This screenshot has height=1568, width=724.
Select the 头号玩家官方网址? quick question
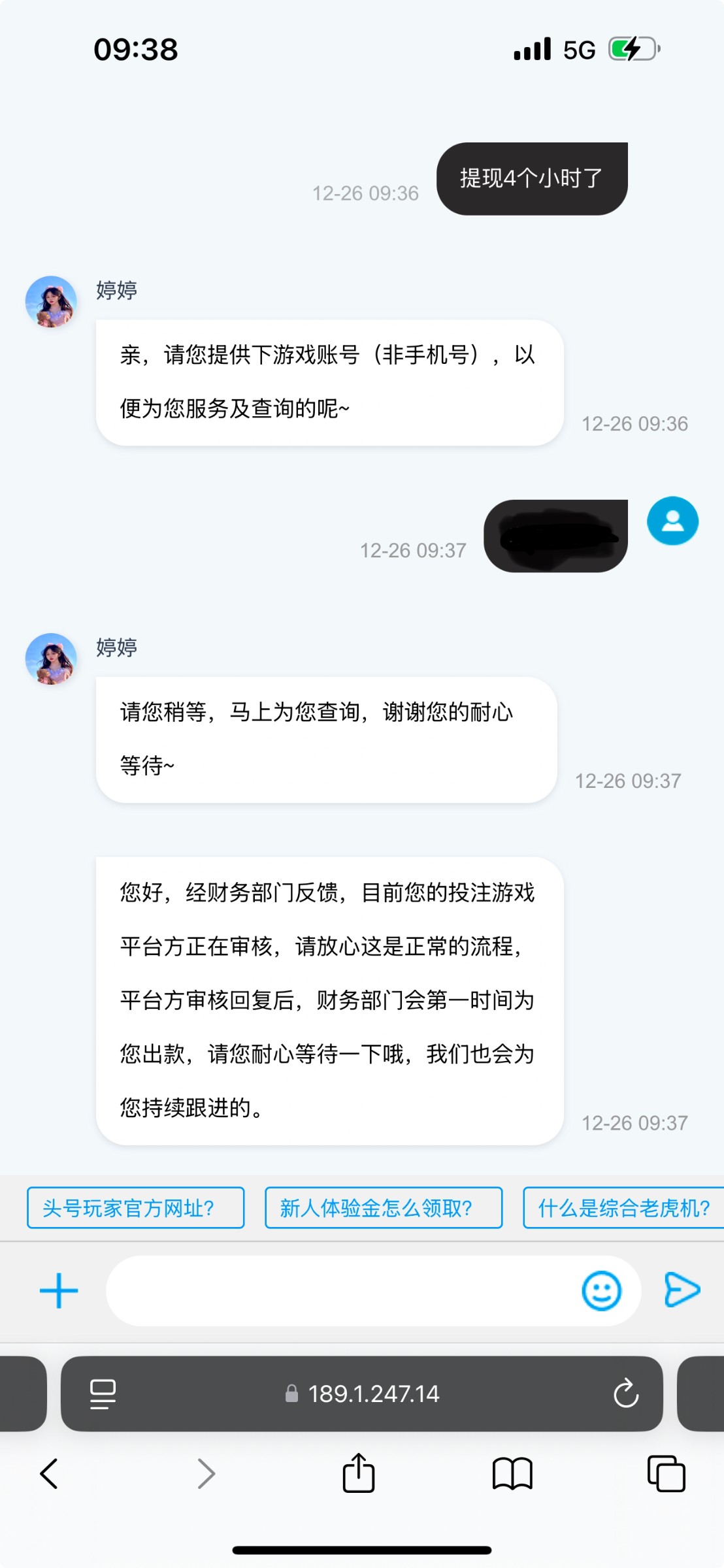[x=135, y=1208]
